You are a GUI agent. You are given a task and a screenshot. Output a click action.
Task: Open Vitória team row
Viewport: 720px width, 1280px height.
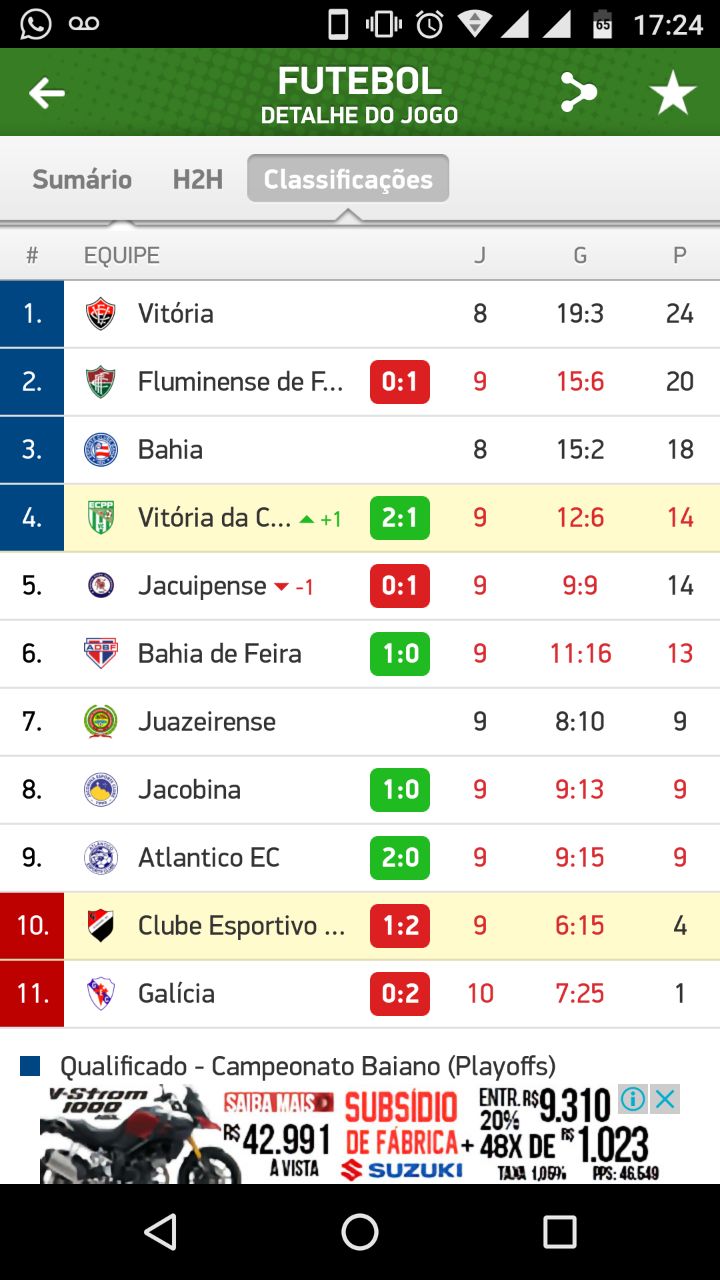point(176,314)
